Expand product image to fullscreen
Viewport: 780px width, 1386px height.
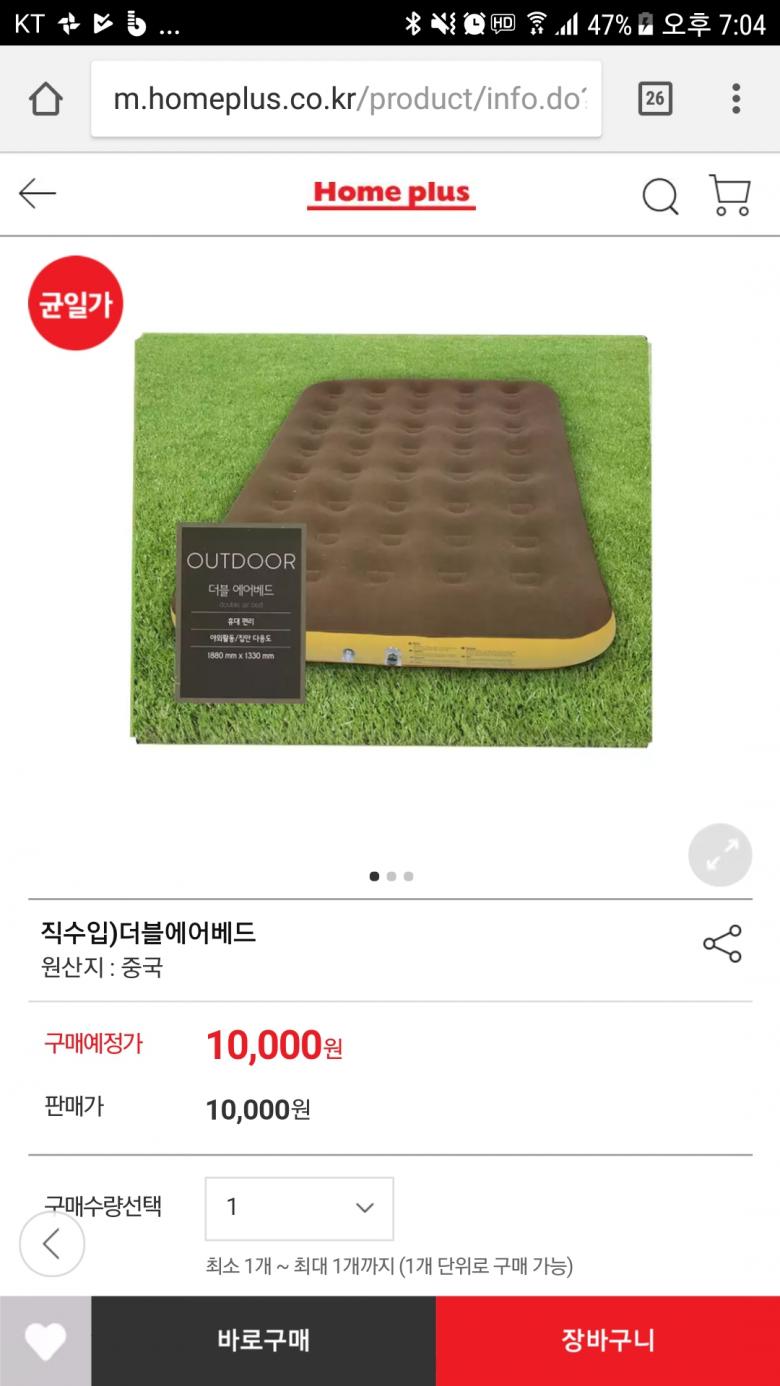click(720, 855)
